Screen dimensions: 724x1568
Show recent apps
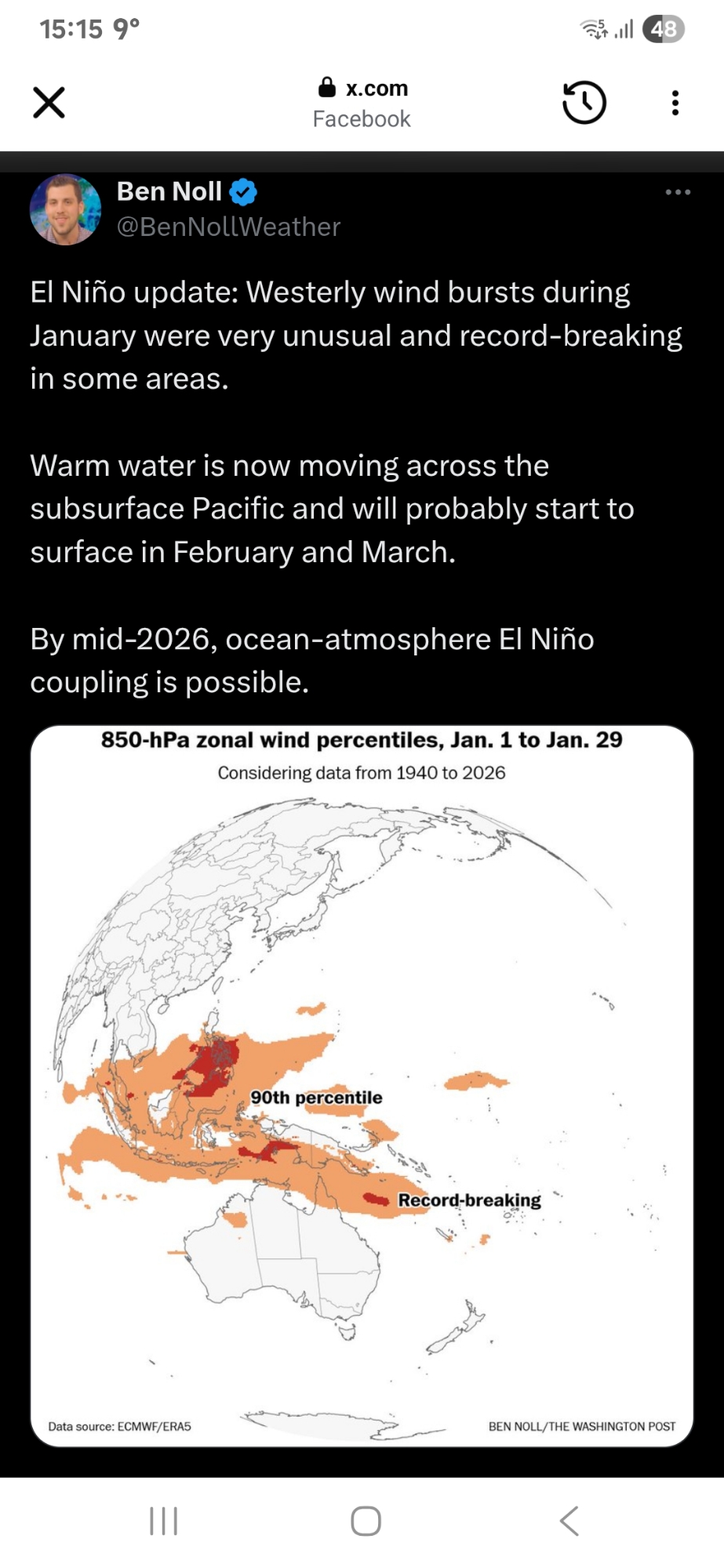163,1521
